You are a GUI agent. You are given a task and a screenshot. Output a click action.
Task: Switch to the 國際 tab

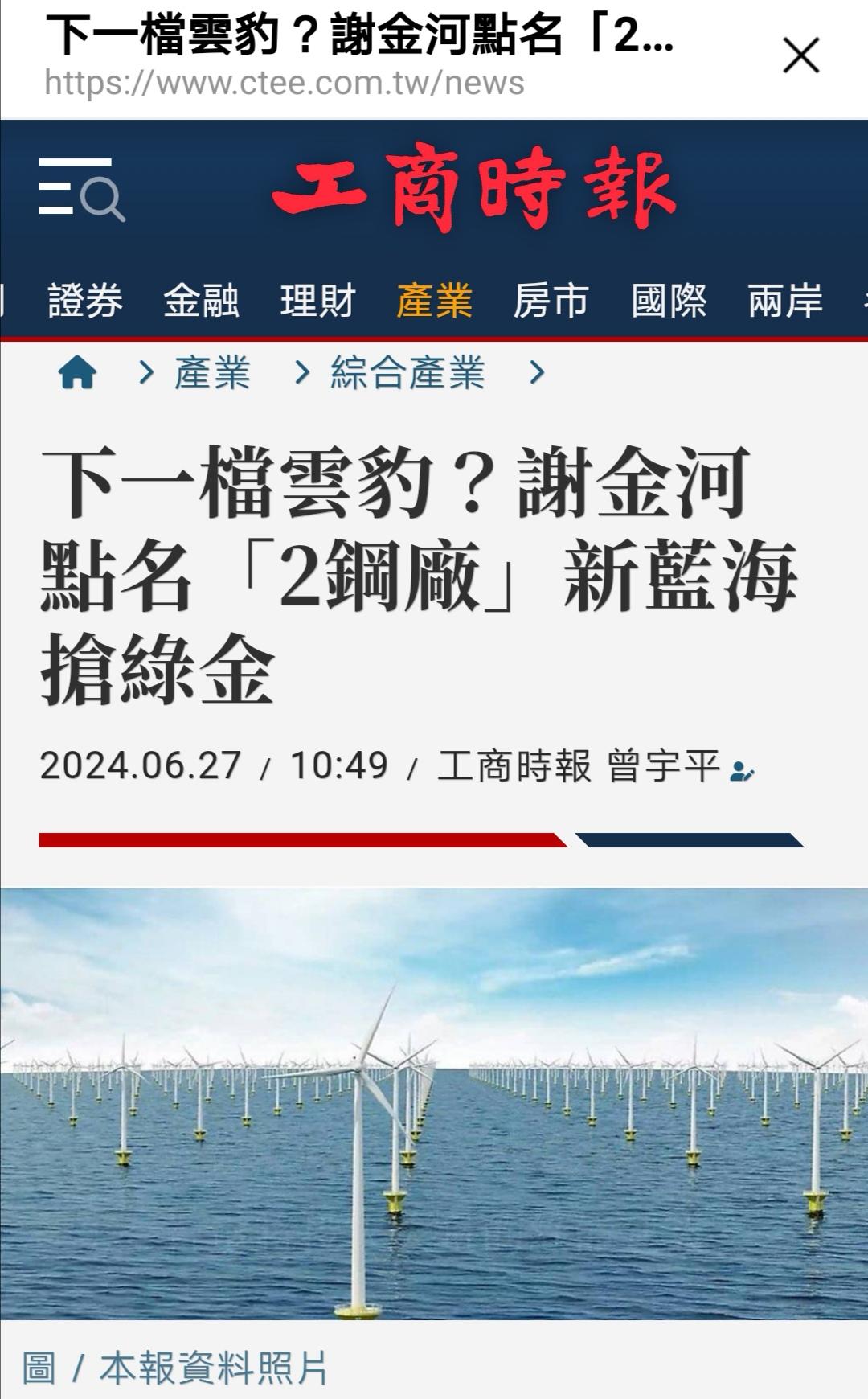(x=668, y=302)
